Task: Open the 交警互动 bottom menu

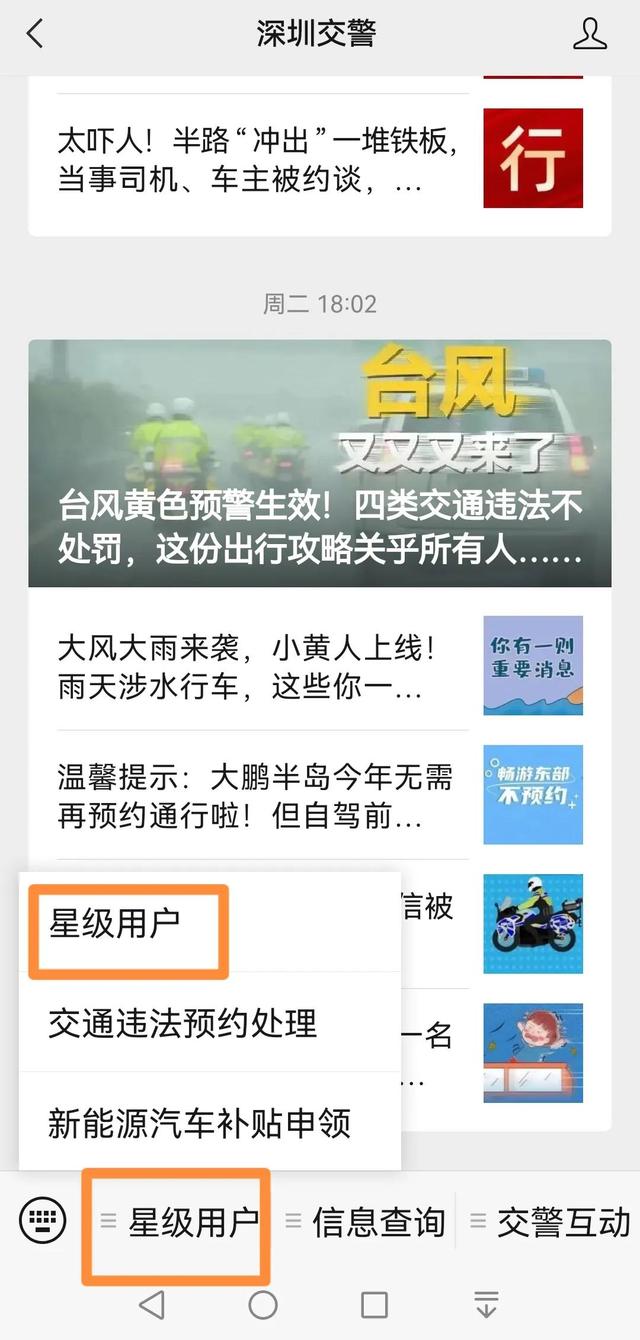Action: pyautogui.click(x=550, y=1221)
